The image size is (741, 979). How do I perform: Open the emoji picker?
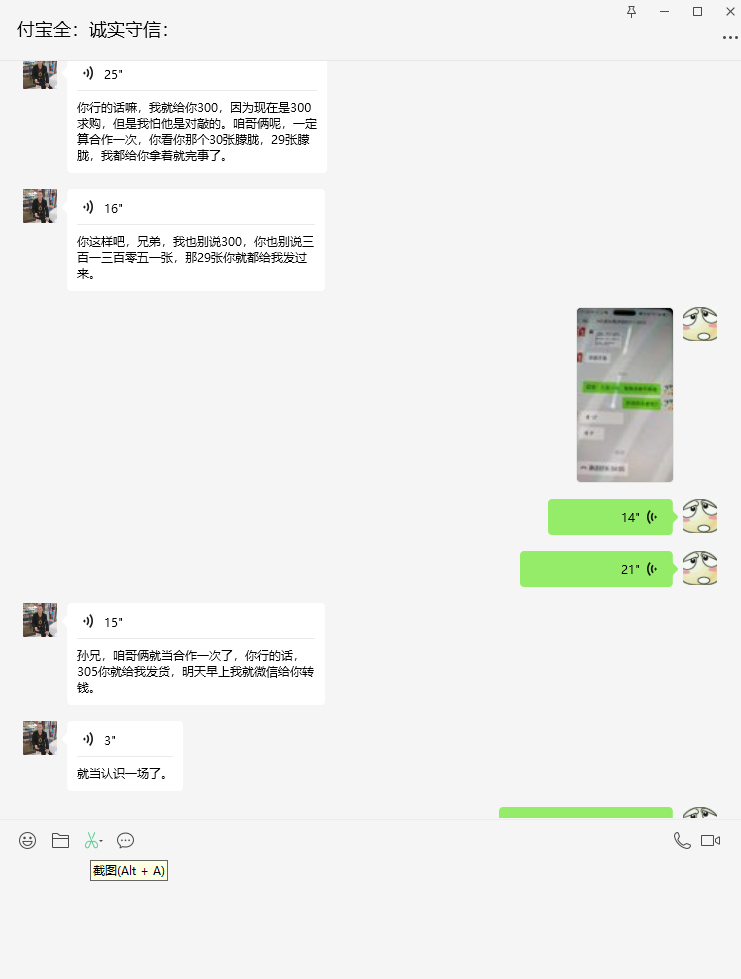coord(28,841)
